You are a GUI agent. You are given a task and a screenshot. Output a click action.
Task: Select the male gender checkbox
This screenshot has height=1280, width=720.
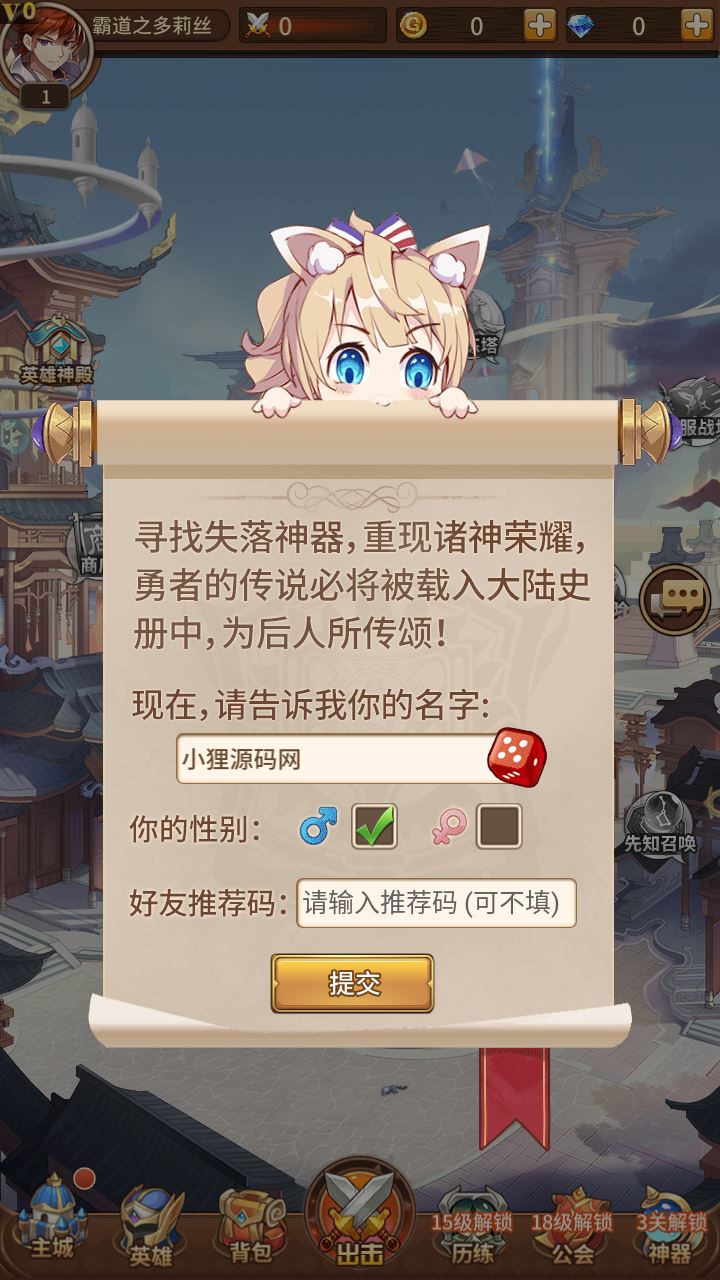[375, 827]
